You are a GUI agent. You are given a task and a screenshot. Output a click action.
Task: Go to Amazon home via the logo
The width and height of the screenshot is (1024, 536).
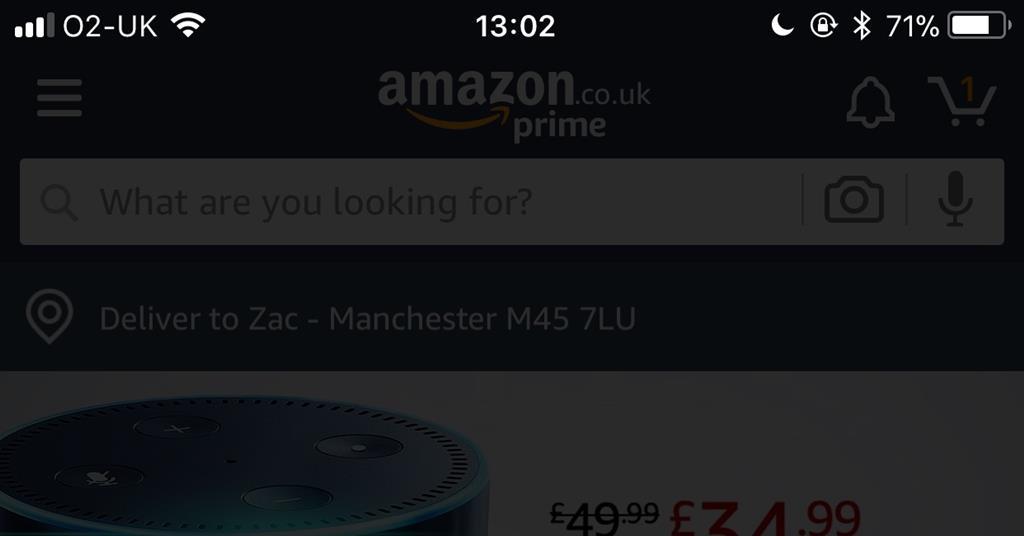pos(513,102)
